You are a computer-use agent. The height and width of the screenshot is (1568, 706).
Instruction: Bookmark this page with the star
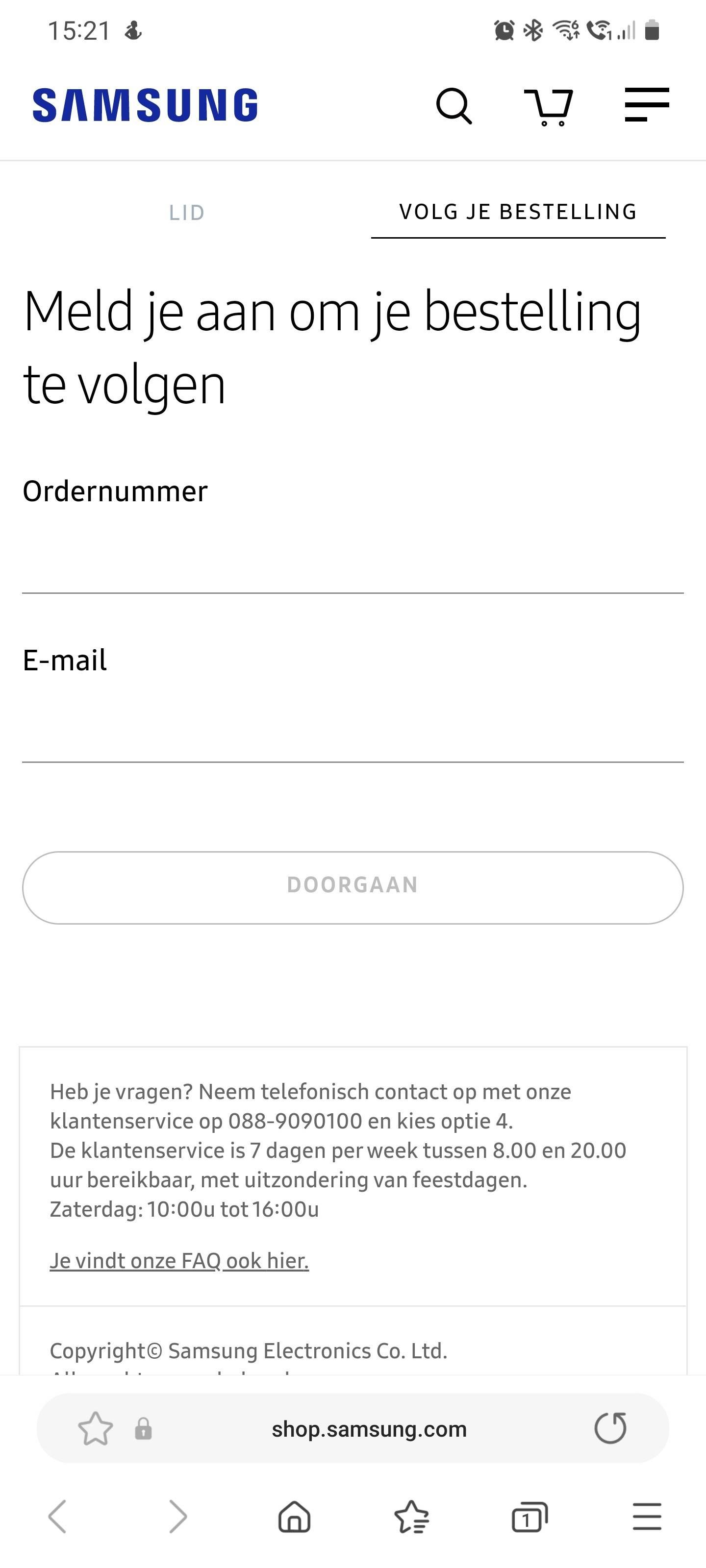click(x=96, y=1428)
